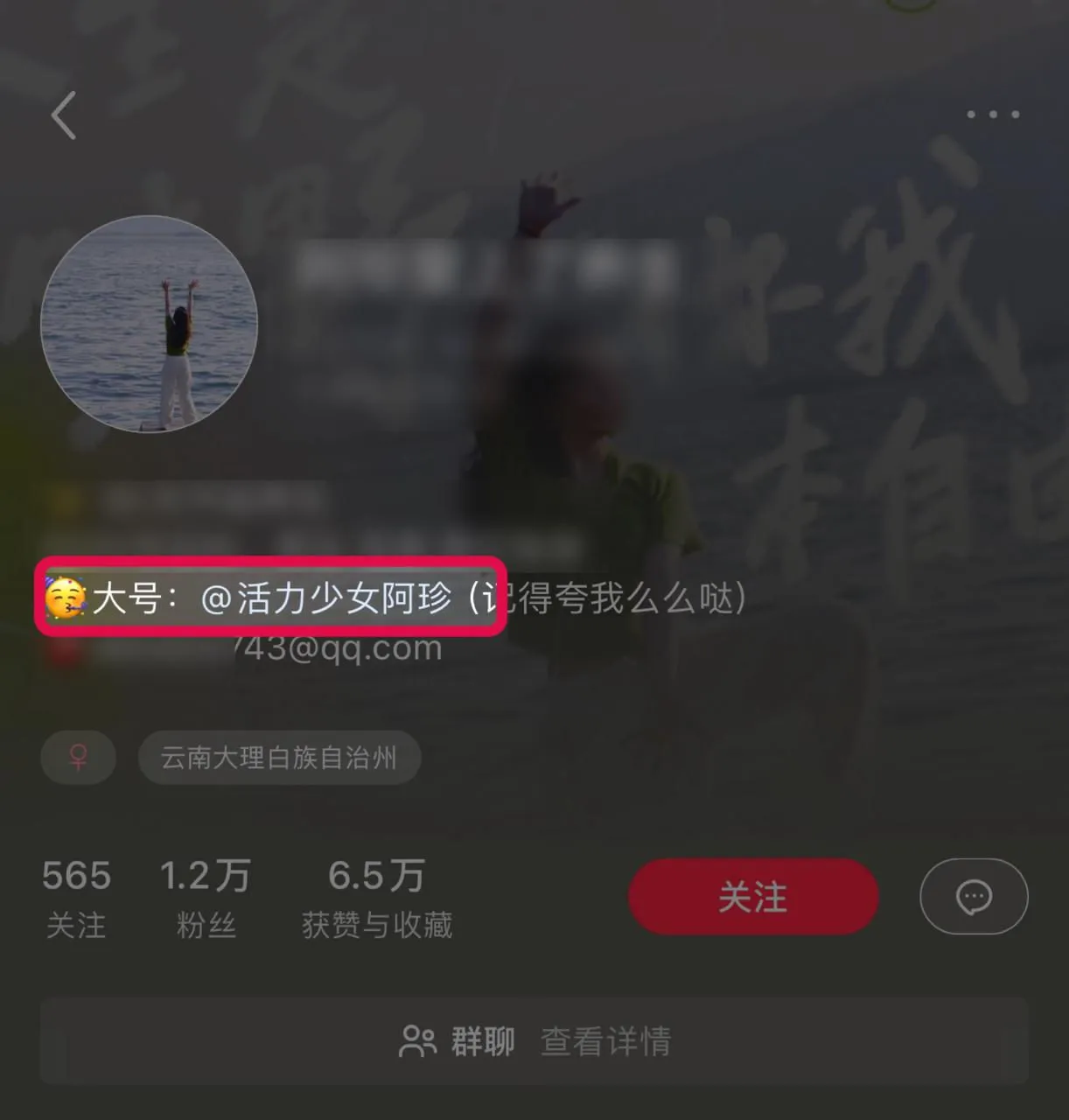The height and width of the screenshot is (1120, 1069).
Task: View the circular profile avatar
Action: click(x=150, y=324)
